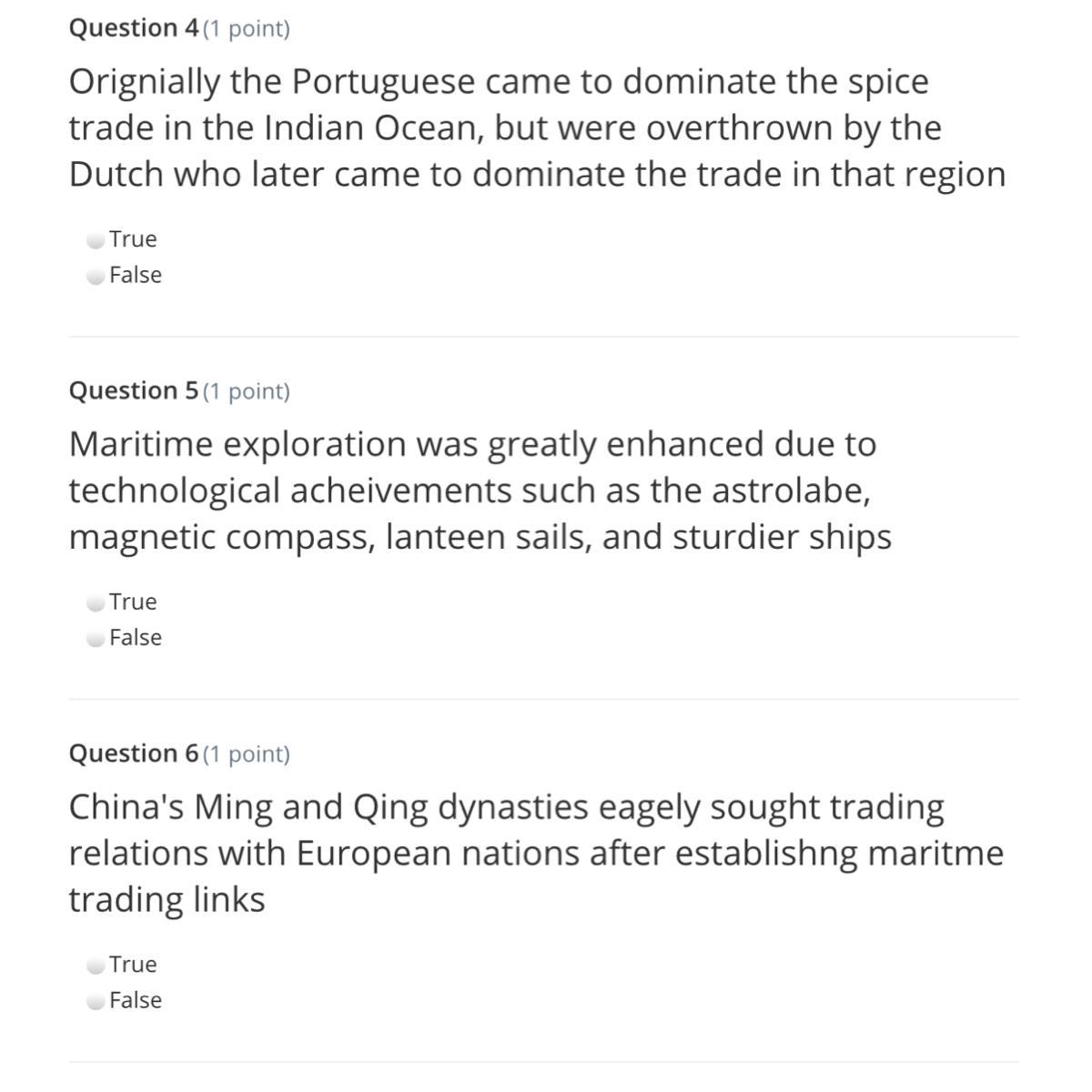
Task: Select False for Question 4 on Portuguese trade
Action: coord(96,276)
